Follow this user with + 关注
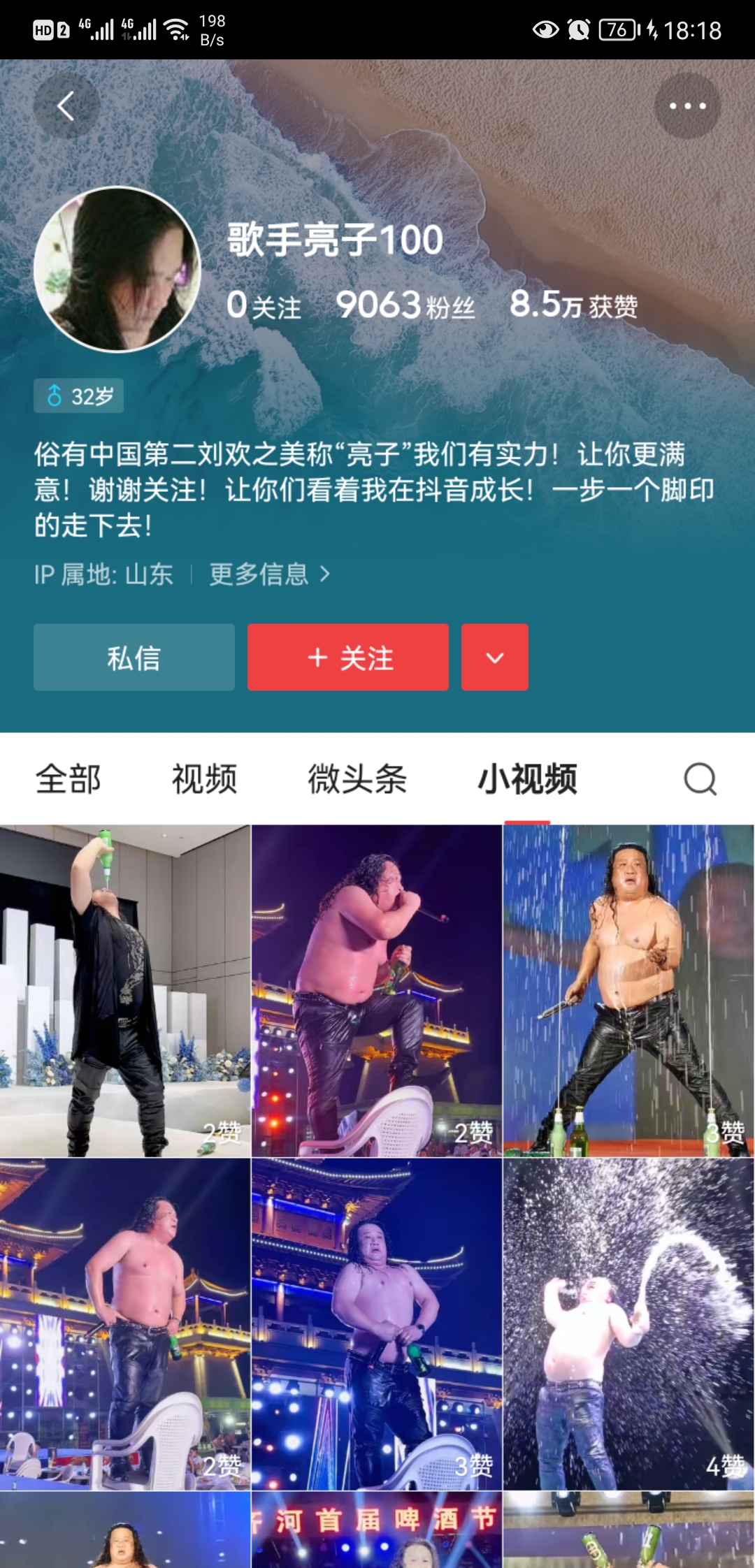 (348, 658)
